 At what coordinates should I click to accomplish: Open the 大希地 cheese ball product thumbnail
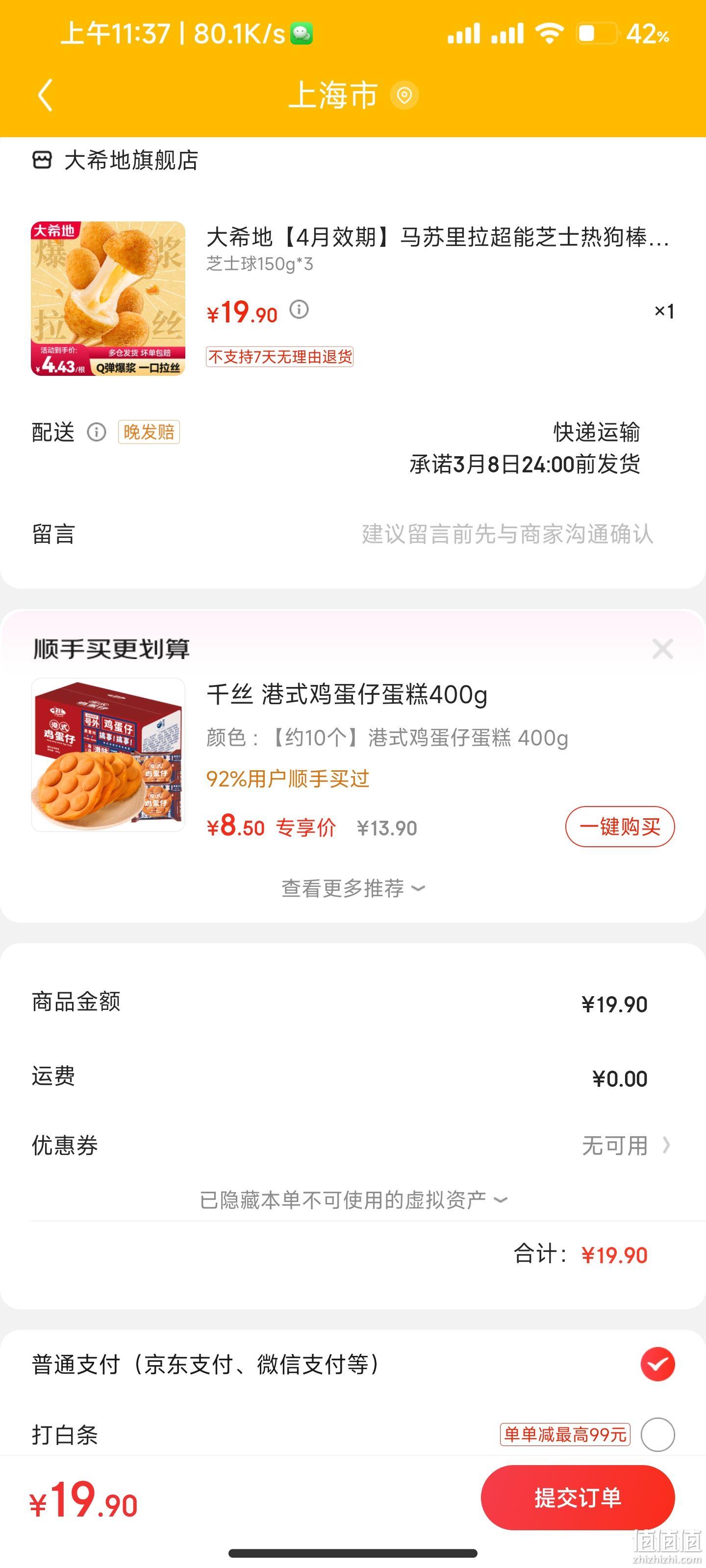click(x=108, y=298)
